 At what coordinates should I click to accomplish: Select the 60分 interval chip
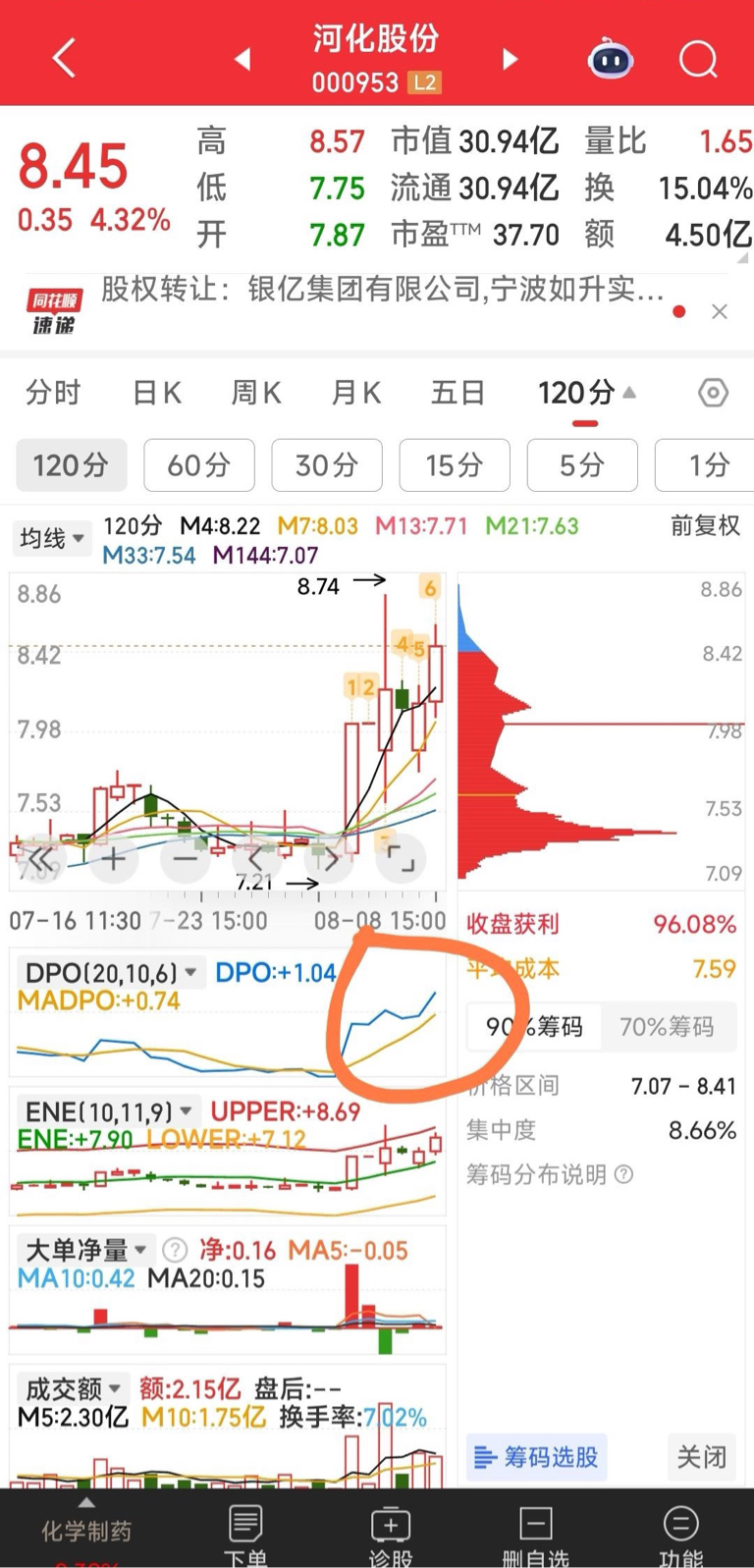pyautogui.click(x=199, y=464)
